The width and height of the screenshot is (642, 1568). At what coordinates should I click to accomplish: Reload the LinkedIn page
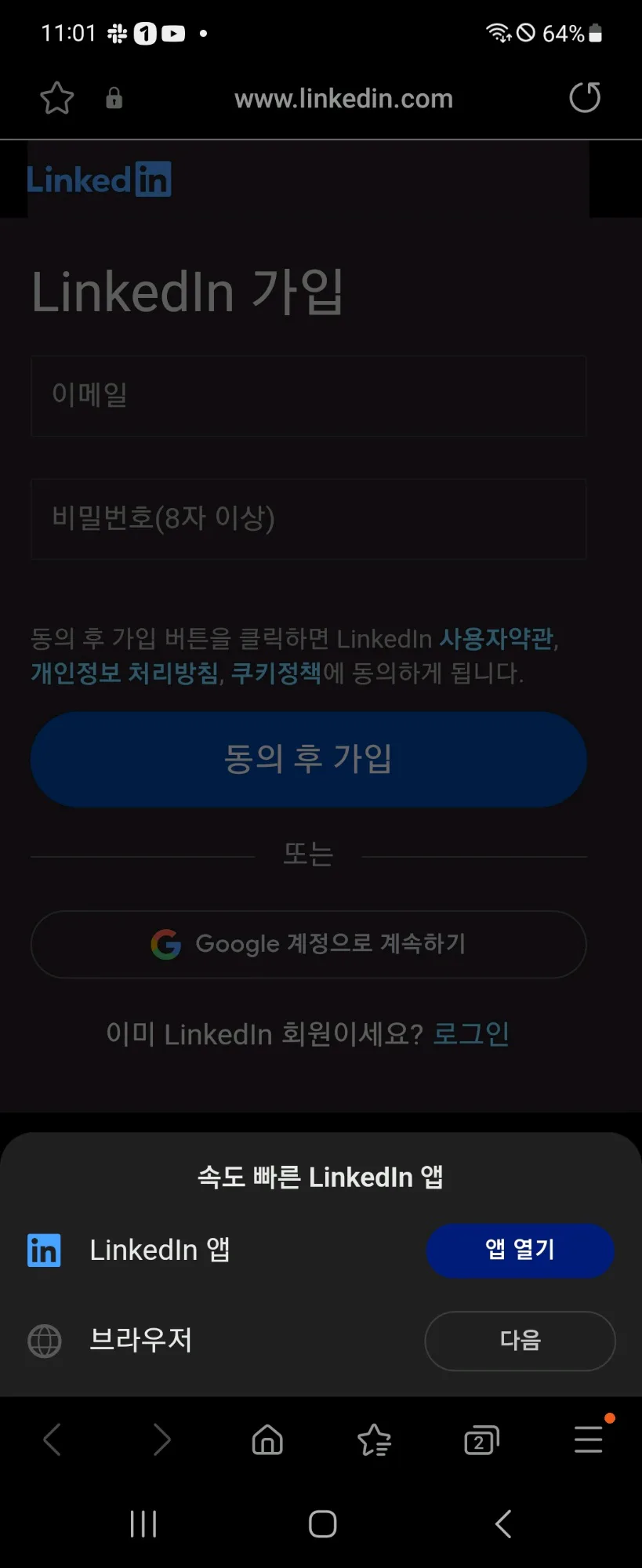[585, 98]
